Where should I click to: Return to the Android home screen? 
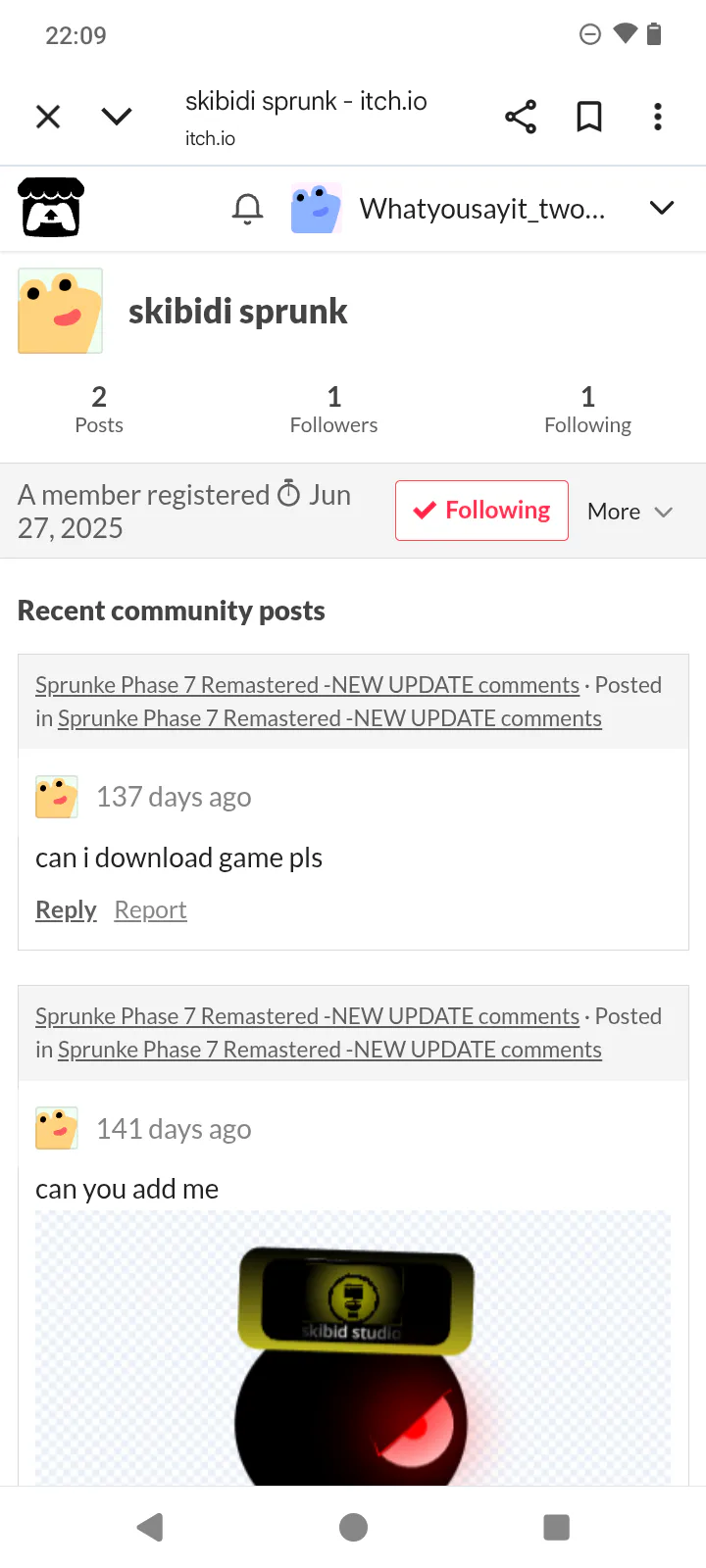tap(353, 1527)
